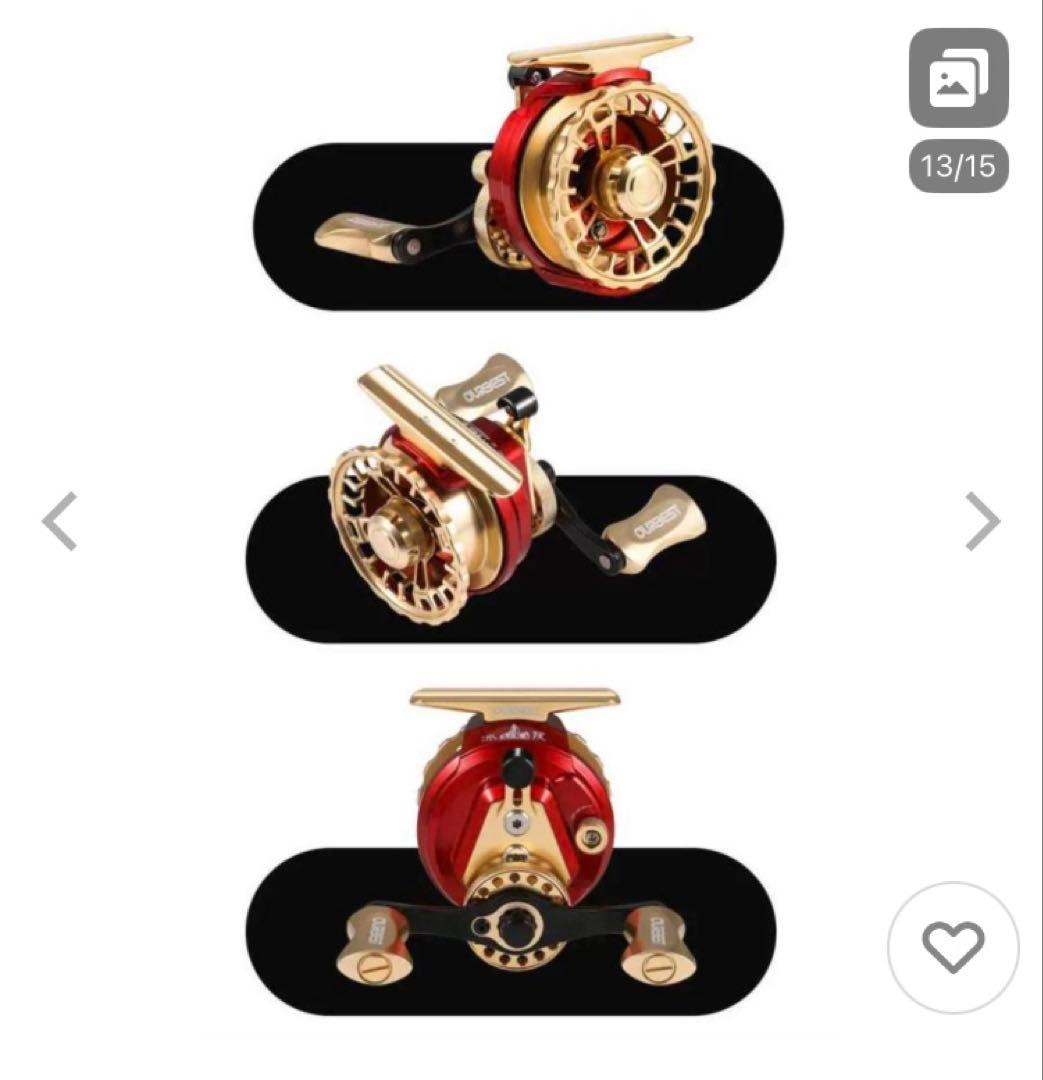Open the image gallery icon
1043x1080 pixels.
tap(958, 79)
